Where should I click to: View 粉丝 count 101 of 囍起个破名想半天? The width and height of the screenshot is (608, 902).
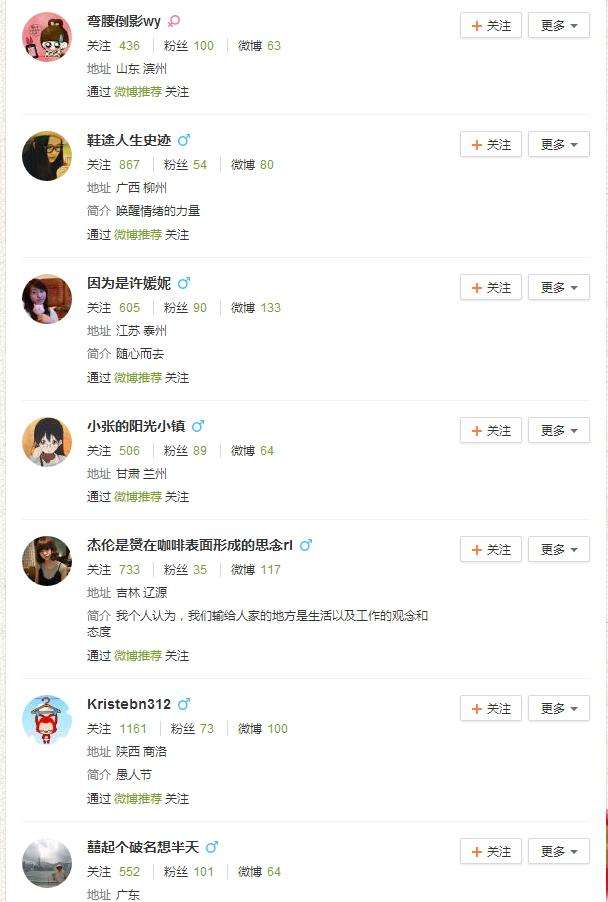[x=203, y=872]
